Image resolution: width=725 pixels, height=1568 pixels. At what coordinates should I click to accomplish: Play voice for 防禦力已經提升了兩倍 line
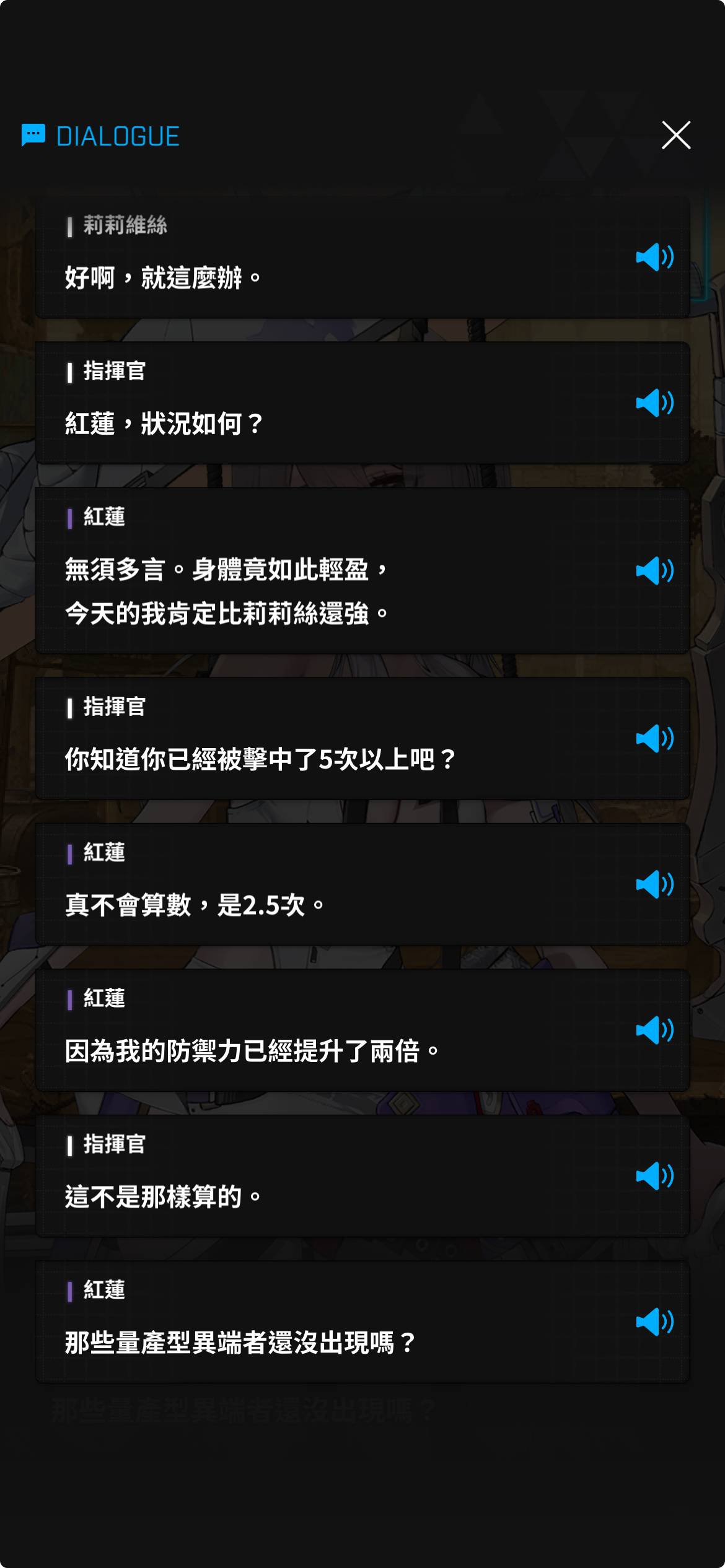[654, 1030]
